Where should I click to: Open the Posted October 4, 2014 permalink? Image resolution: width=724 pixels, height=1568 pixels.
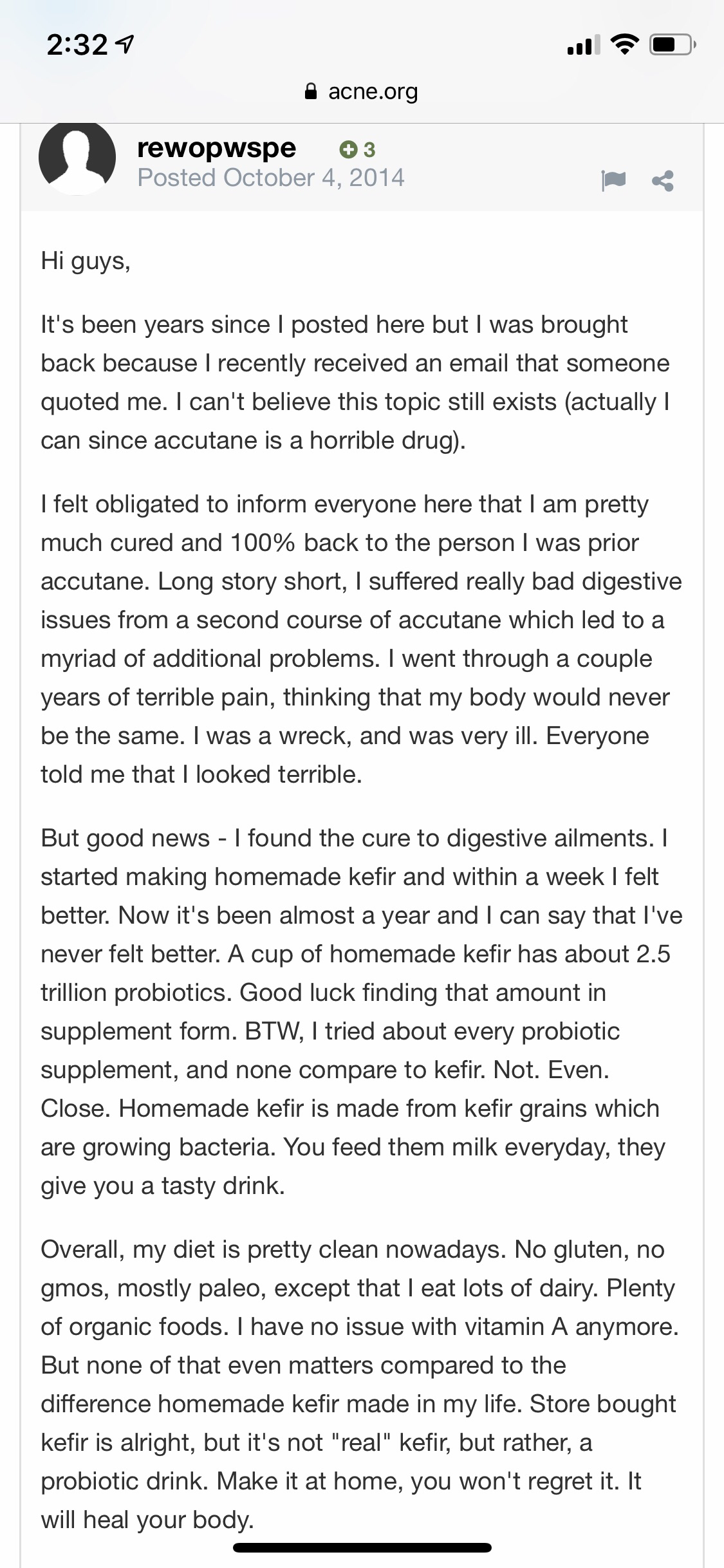coord(271,178)
